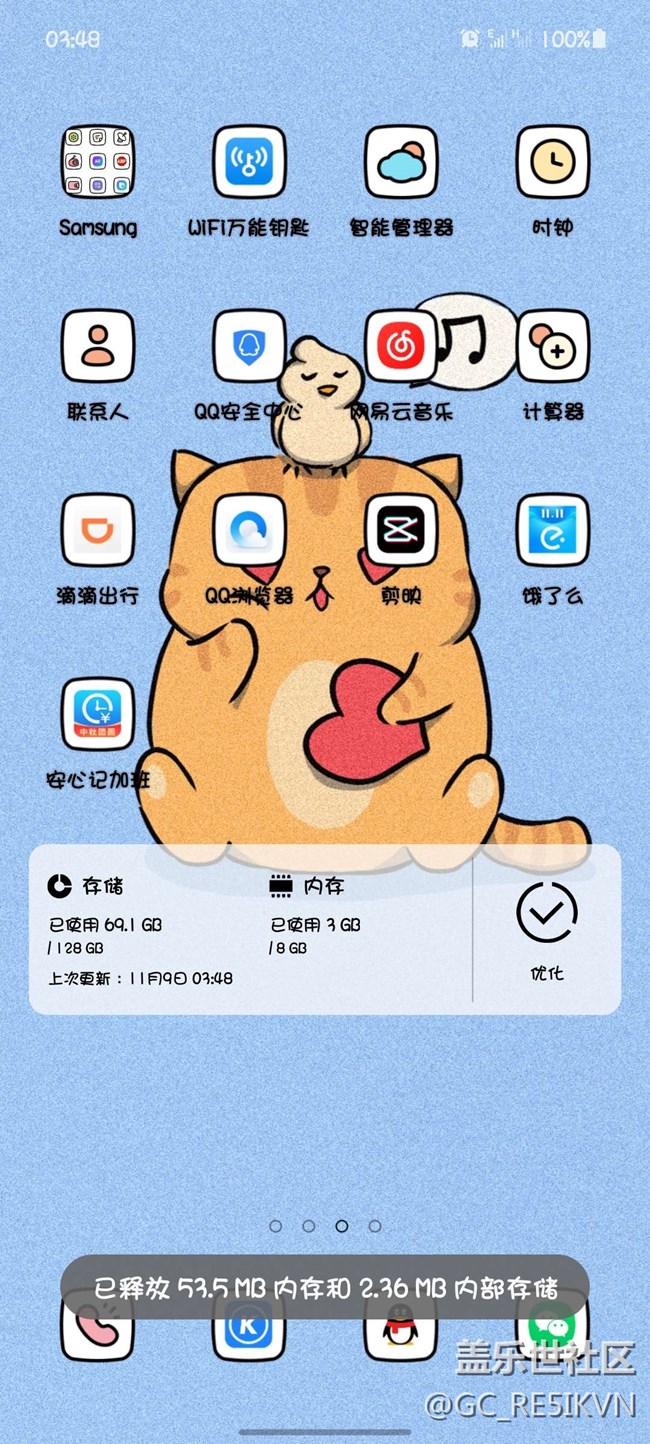Open 智能管理器 app
650x1444 pixels.
pyautogui.click(x=401, y=162)
